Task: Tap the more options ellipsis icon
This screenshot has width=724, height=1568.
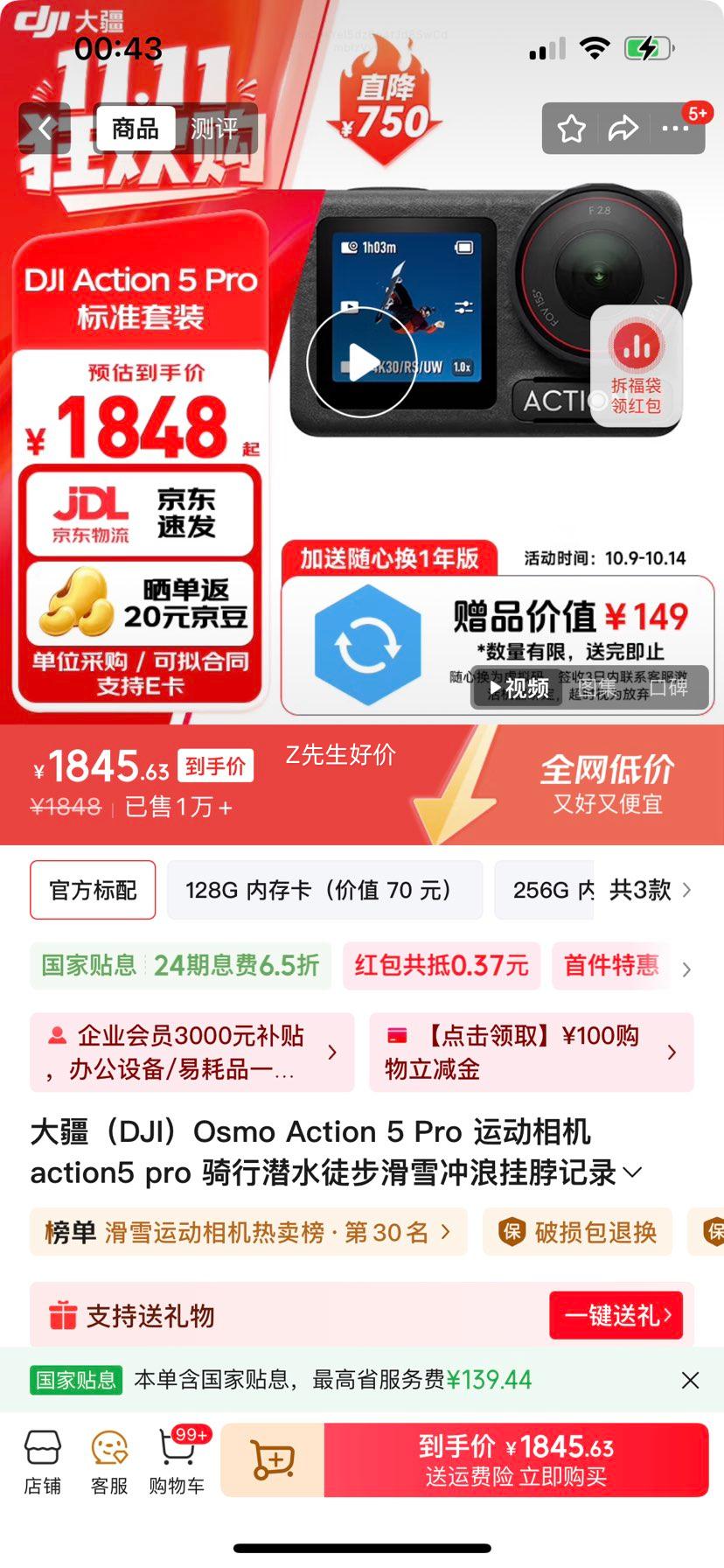Action: [675, 129]
